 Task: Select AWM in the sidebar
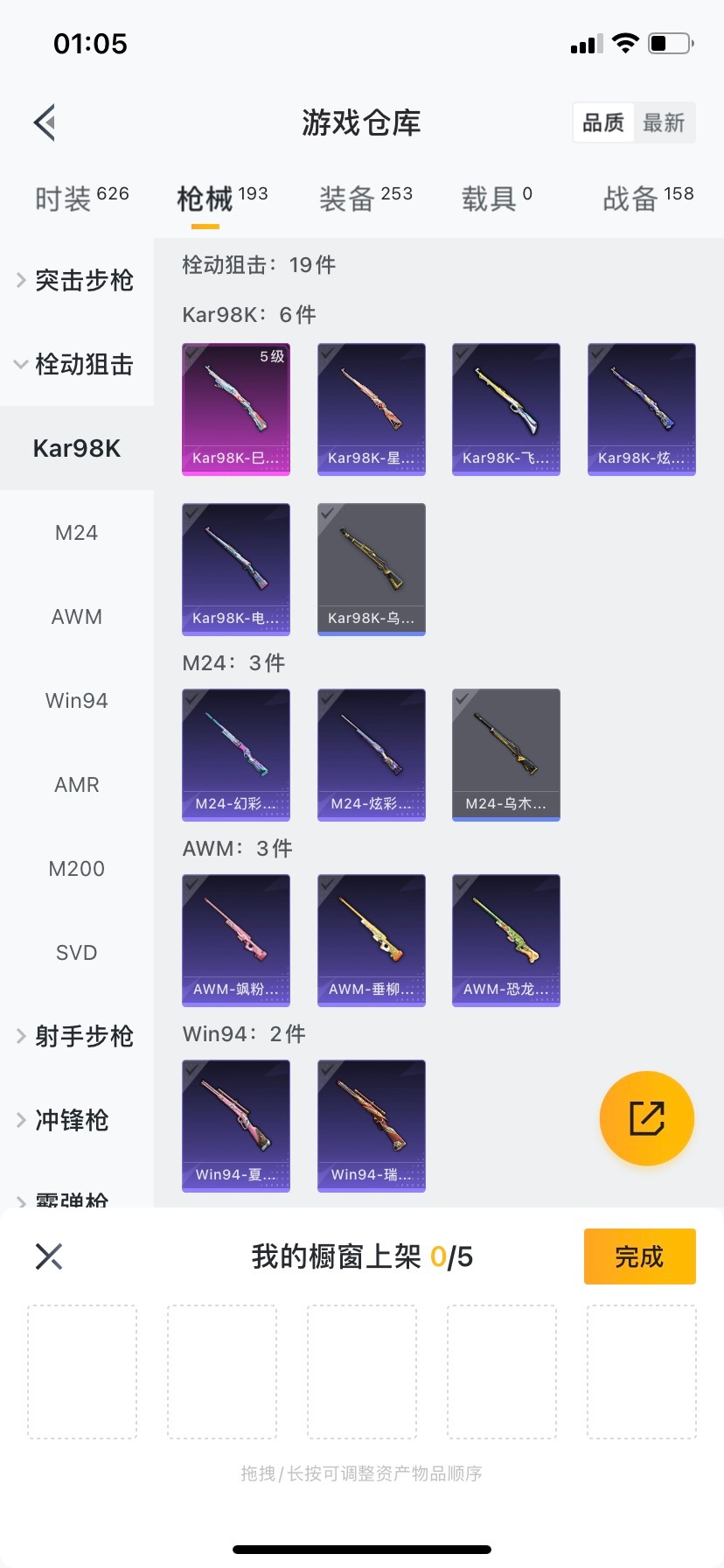pos(77,617)
